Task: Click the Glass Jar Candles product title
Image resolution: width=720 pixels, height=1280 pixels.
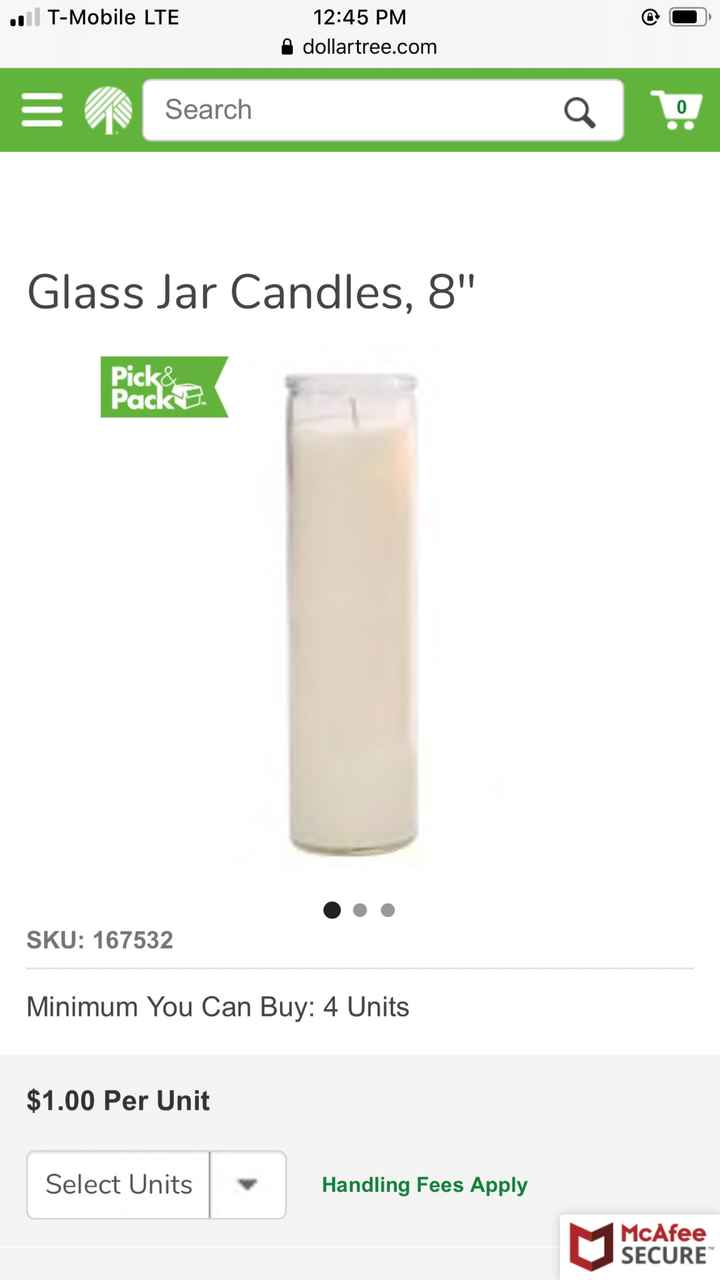Action: pos(250,292)
